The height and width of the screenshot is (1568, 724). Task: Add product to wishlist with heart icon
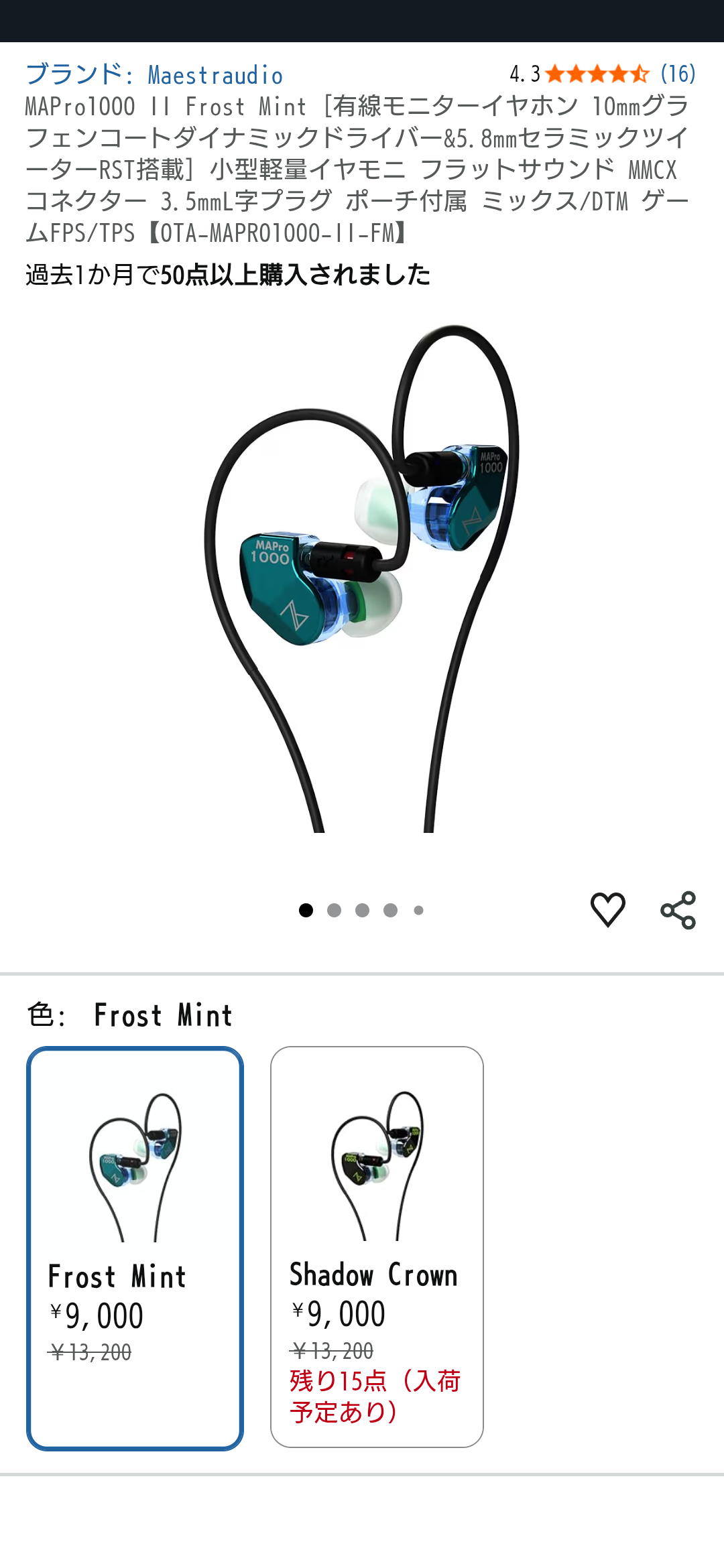pyautogui.click(x=608, y=910)
